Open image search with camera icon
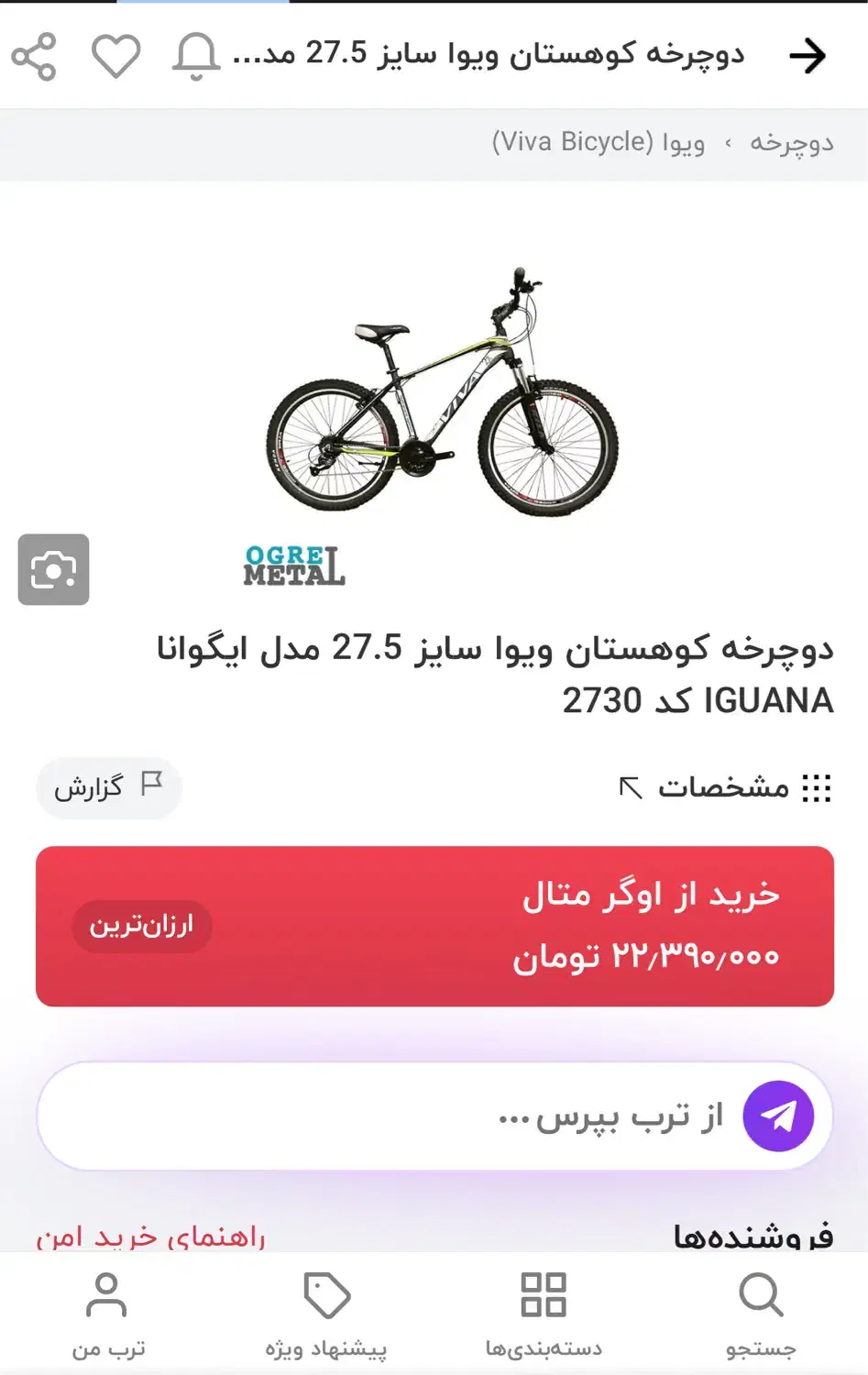Screen dimensions: 868x1375 tap(52, 569)
